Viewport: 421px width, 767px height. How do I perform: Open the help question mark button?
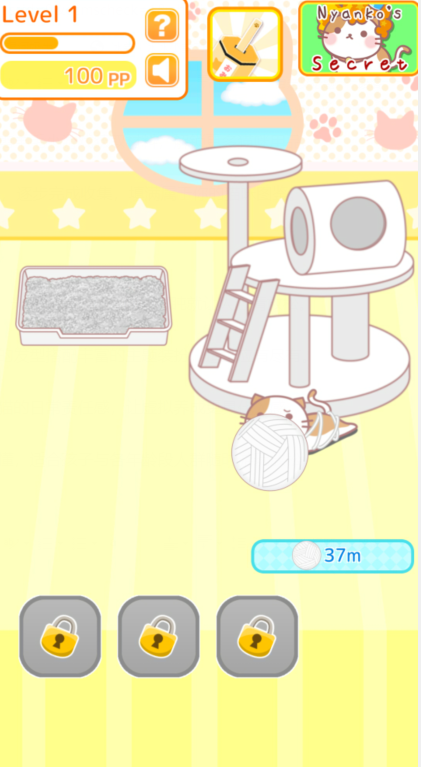point(162,25)
